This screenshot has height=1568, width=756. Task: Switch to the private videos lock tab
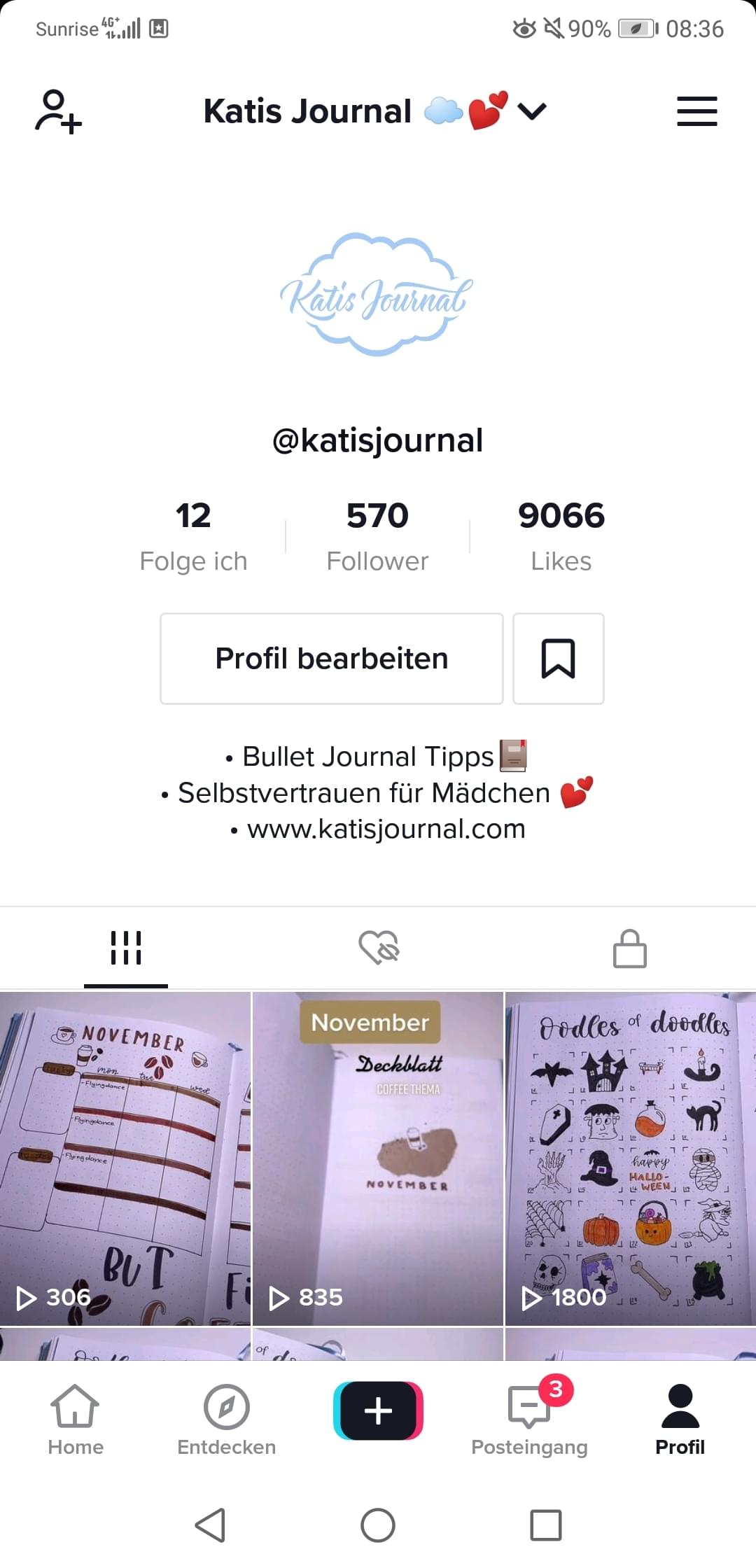(x=629, y=948)
